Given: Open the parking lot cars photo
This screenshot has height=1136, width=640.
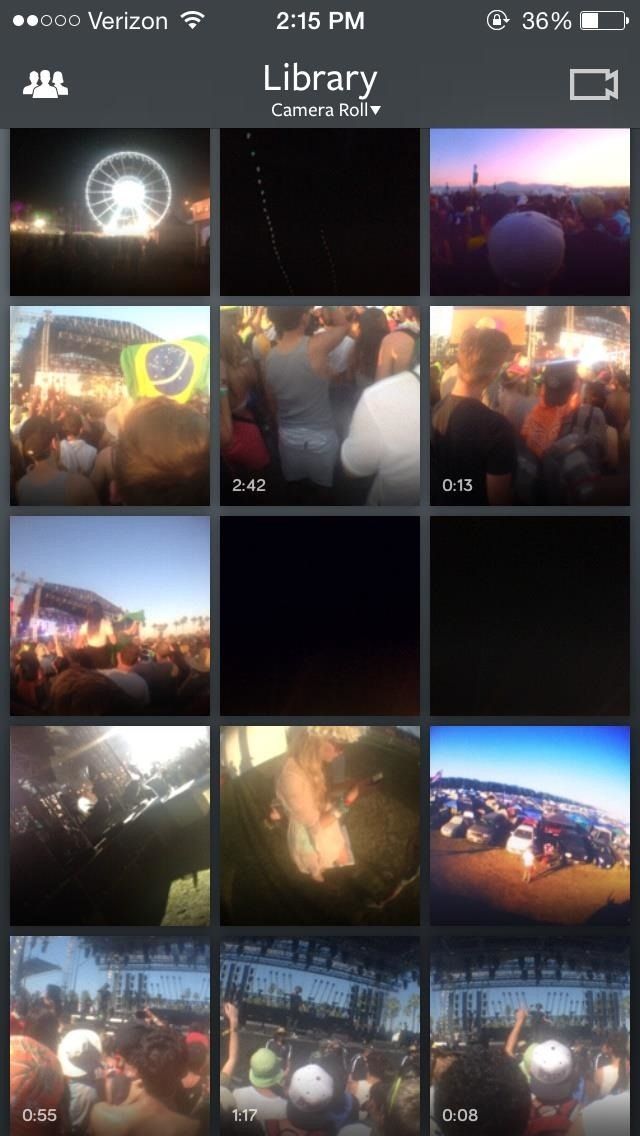Looking at the screenshot, I should 530,826.
